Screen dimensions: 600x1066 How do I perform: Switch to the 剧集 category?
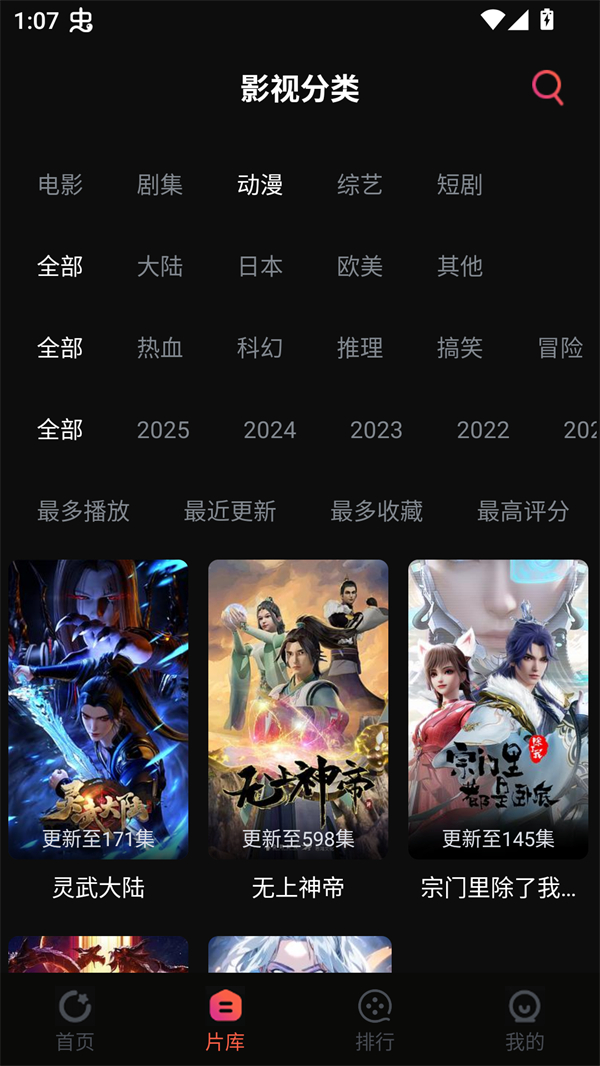pyautogui.click(x=160, y=185)
